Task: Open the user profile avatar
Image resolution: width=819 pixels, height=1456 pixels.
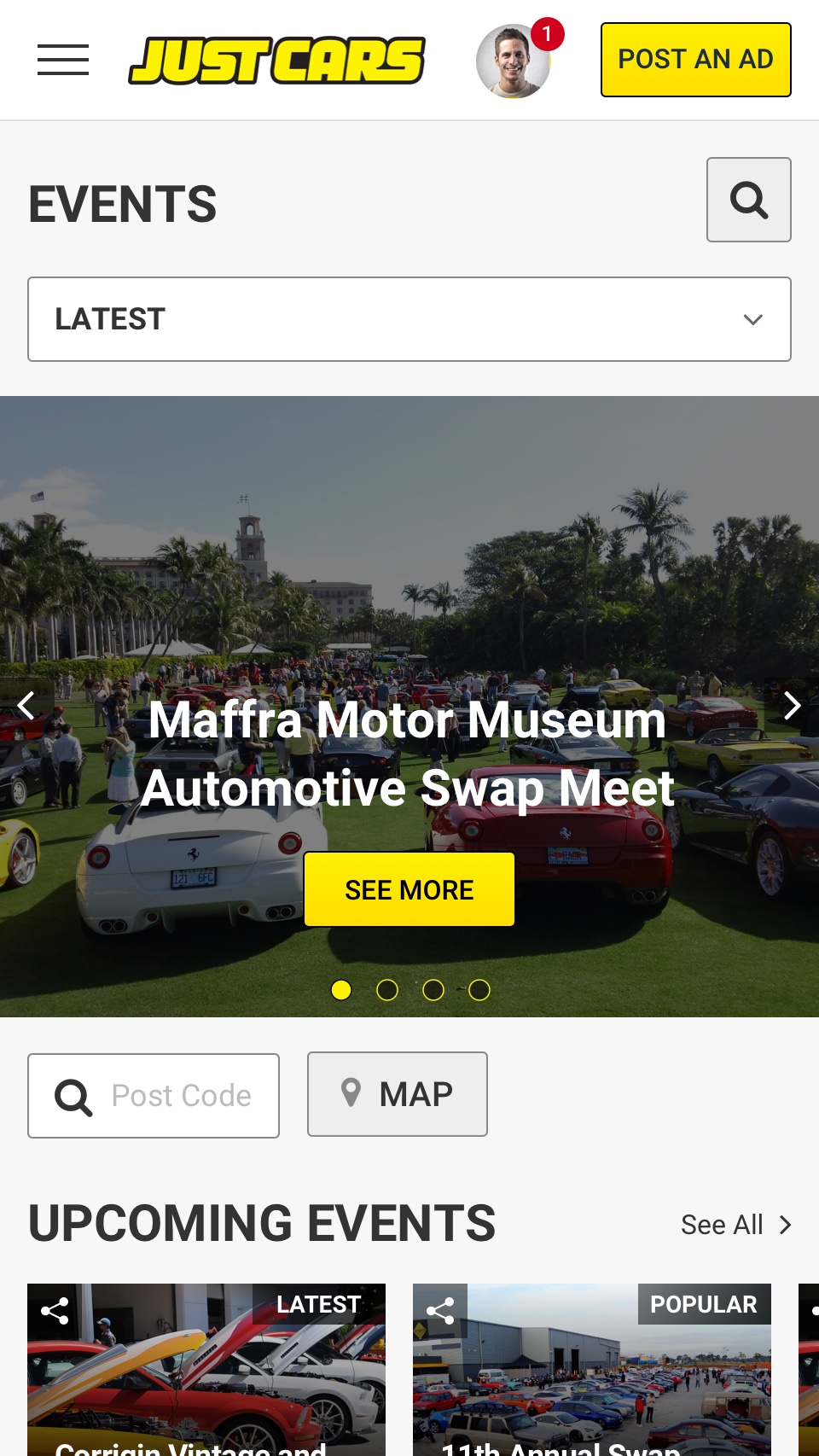Action: (x=513, y=61)
